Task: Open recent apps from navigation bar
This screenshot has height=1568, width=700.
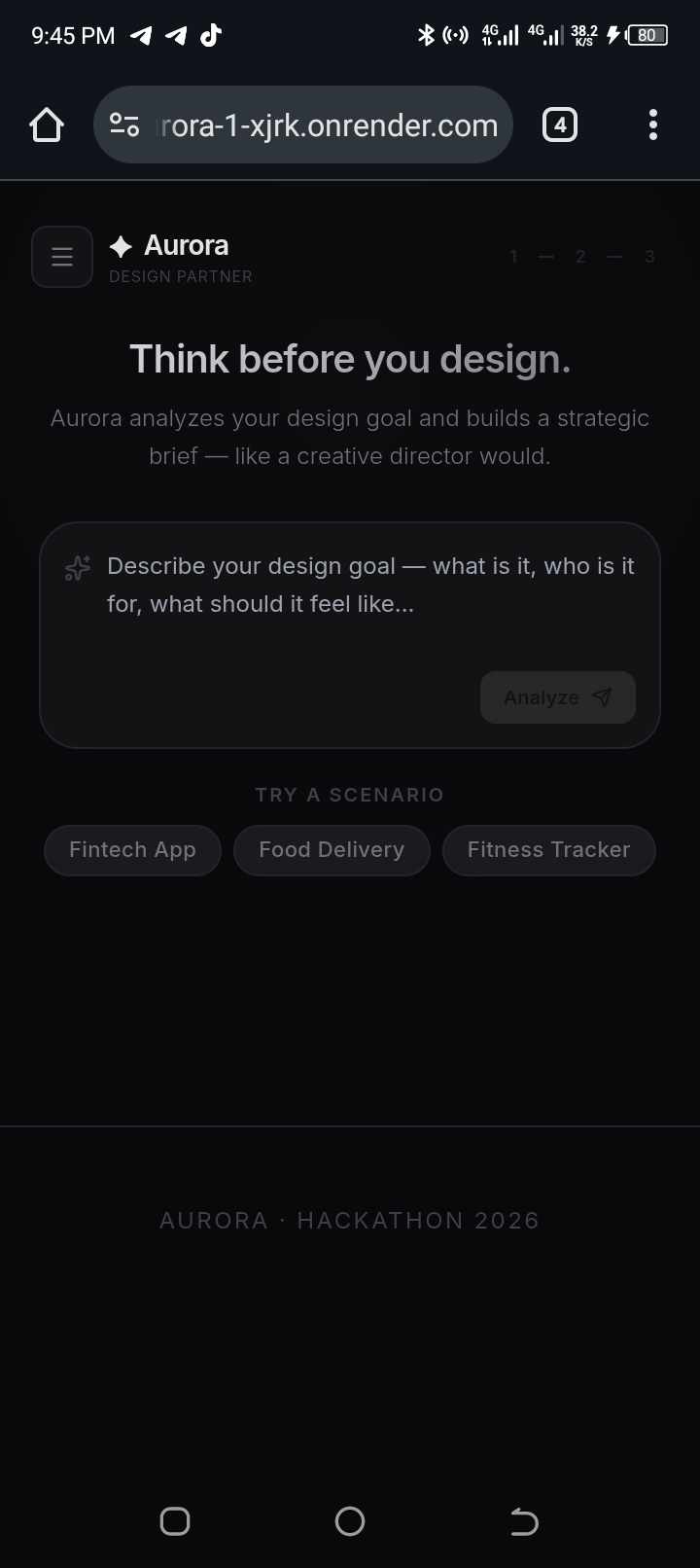Action: [x=175, y=1521]
